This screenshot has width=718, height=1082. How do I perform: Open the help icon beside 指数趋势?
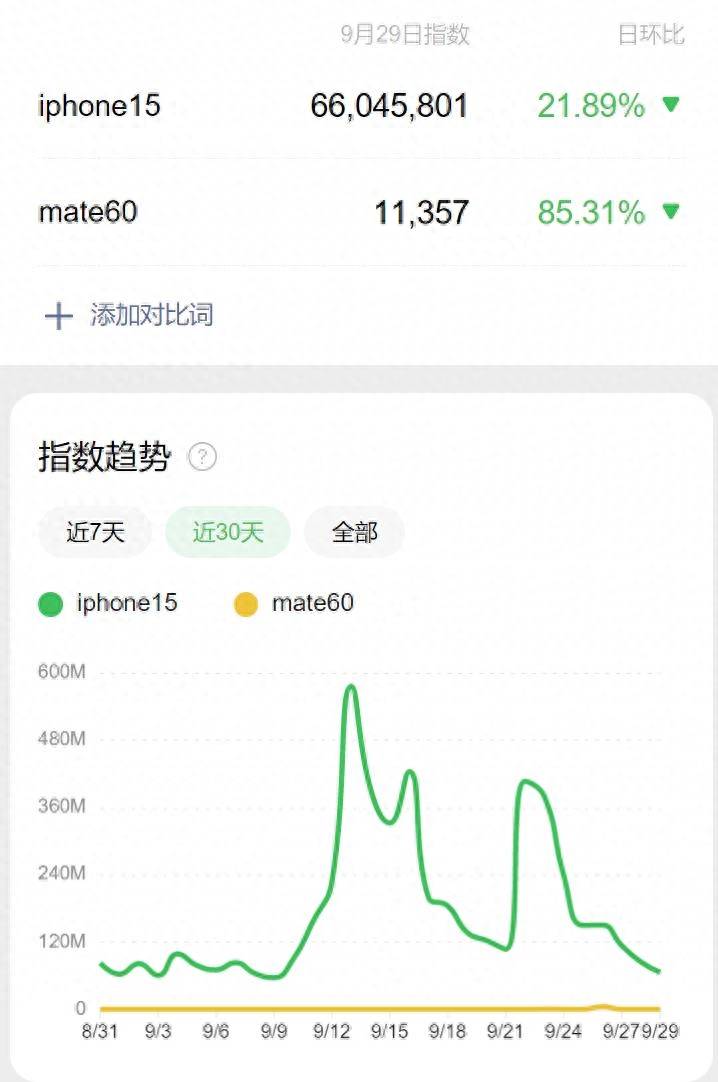pos(203,458)
